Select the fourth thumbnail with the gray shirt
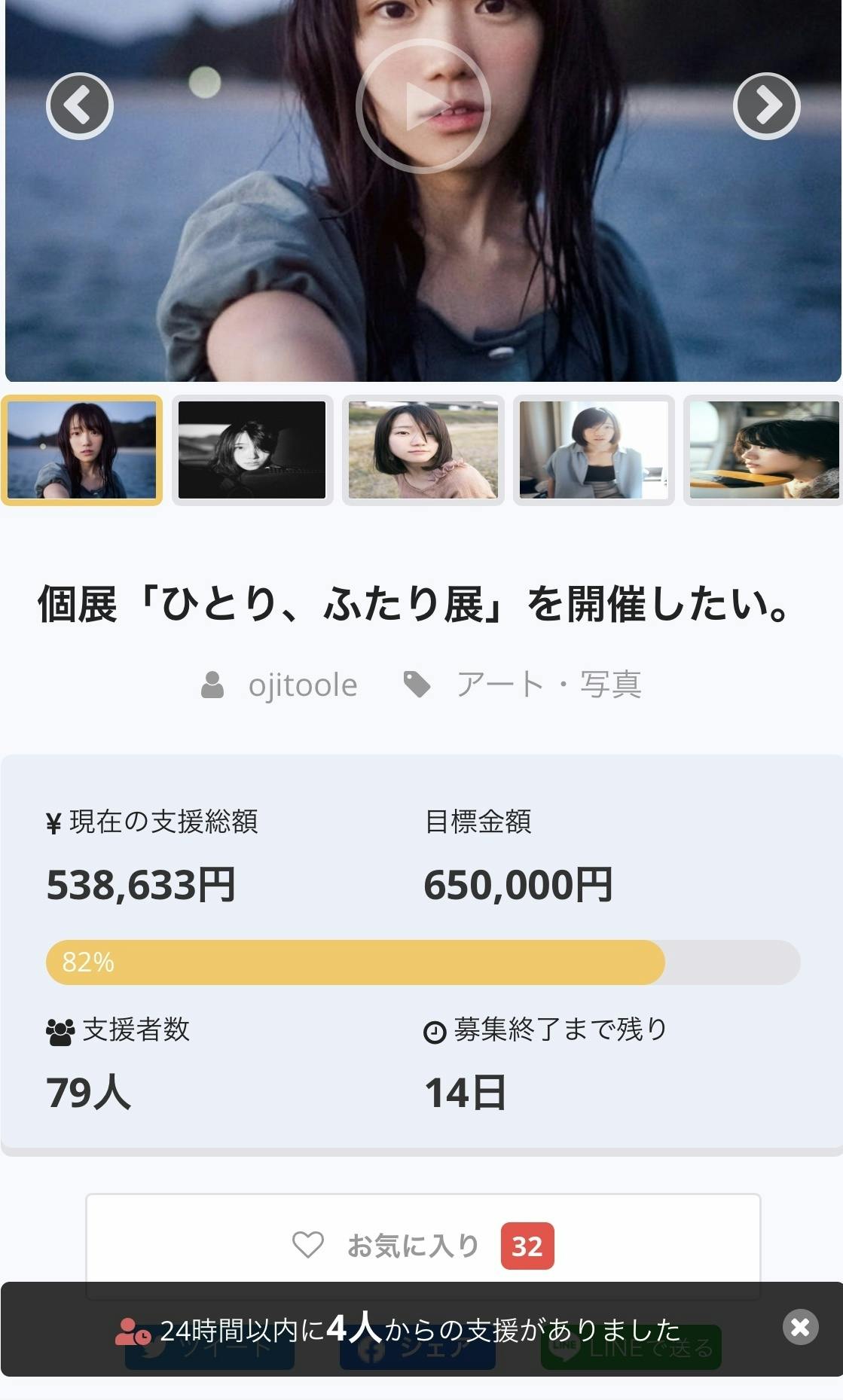 coord(594,450)
